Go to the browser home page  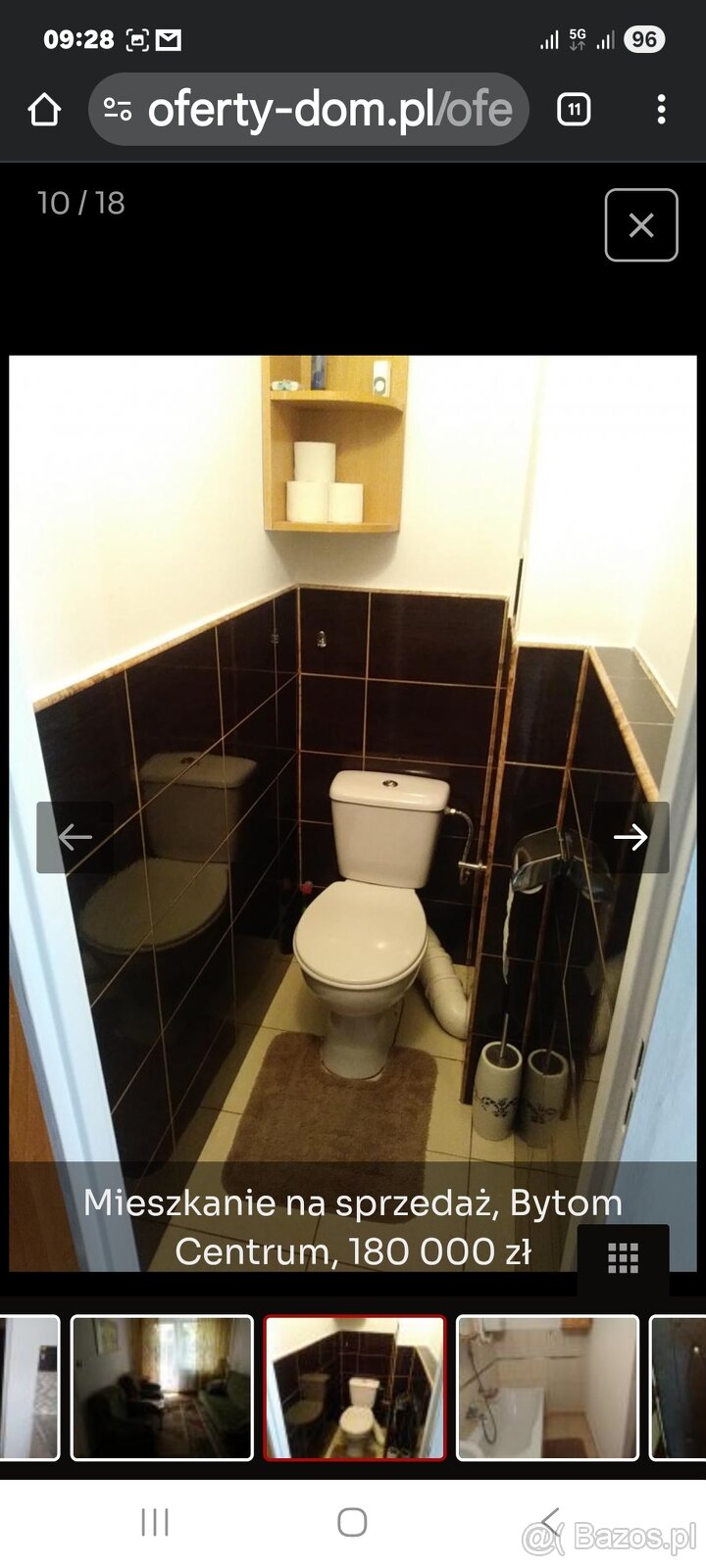click(44, 110)
